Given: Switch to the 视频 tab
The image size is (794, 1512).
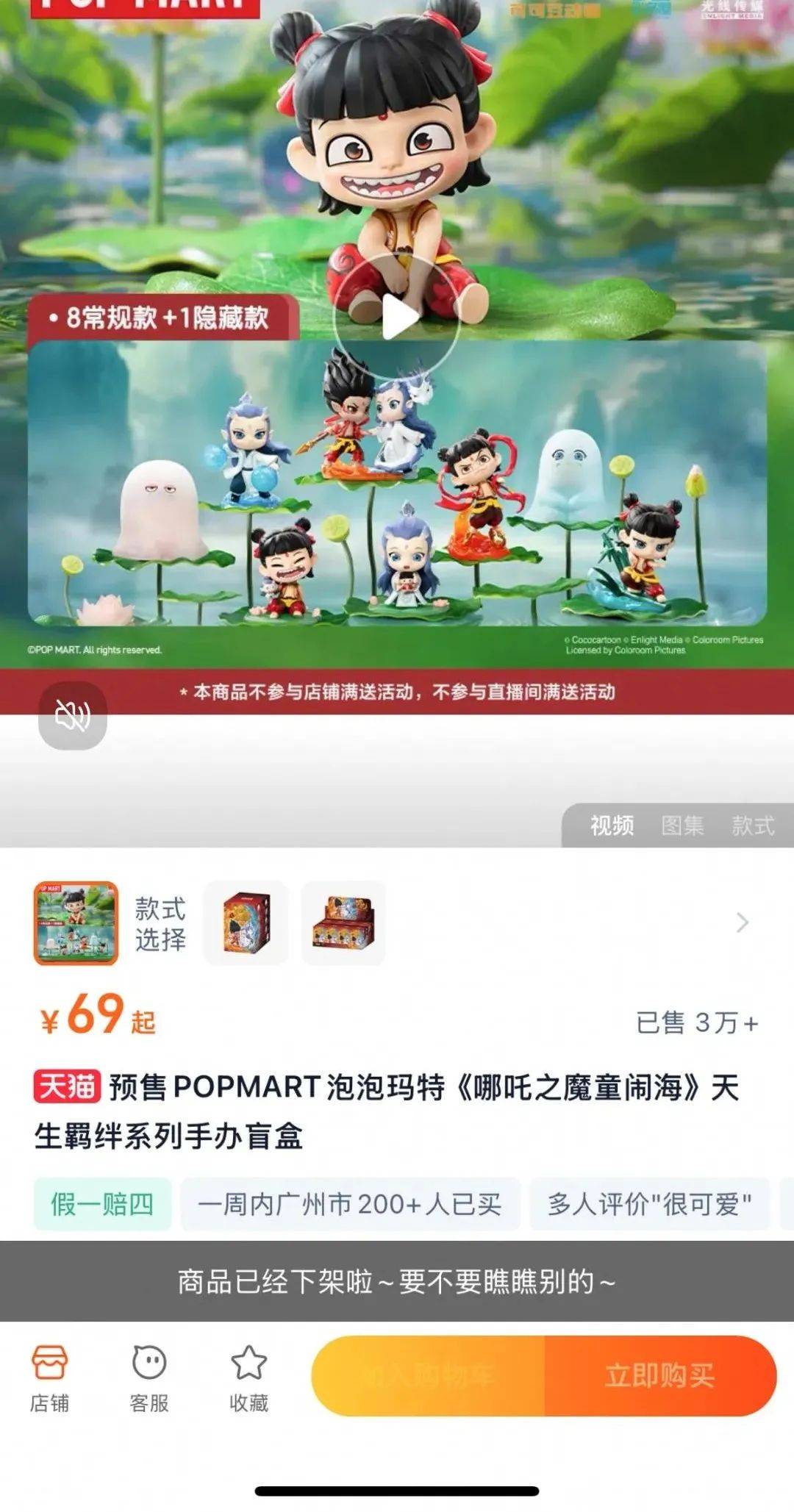Looking at the screenshot, I should [612, 825].
